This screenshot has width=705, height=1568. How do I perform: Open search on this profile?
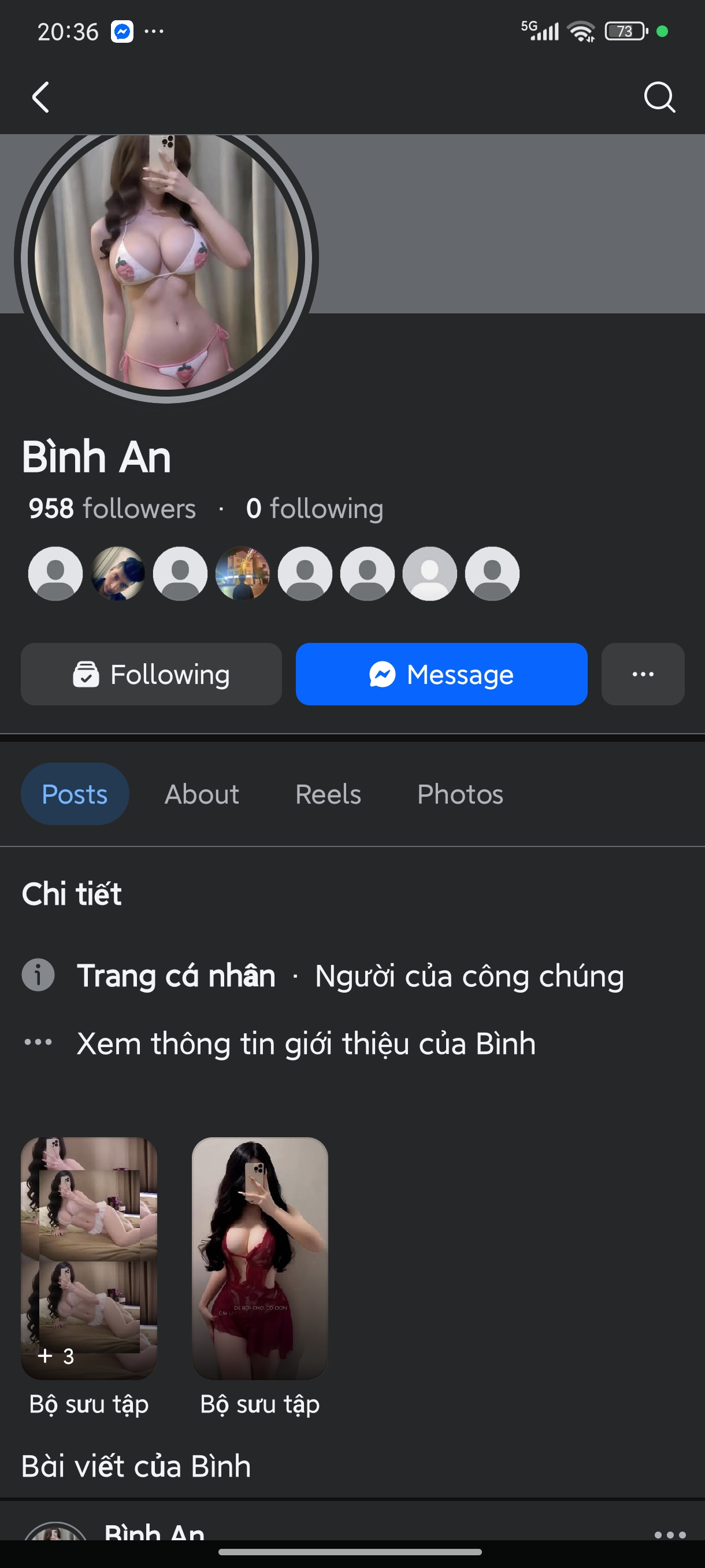coord(659,97)
